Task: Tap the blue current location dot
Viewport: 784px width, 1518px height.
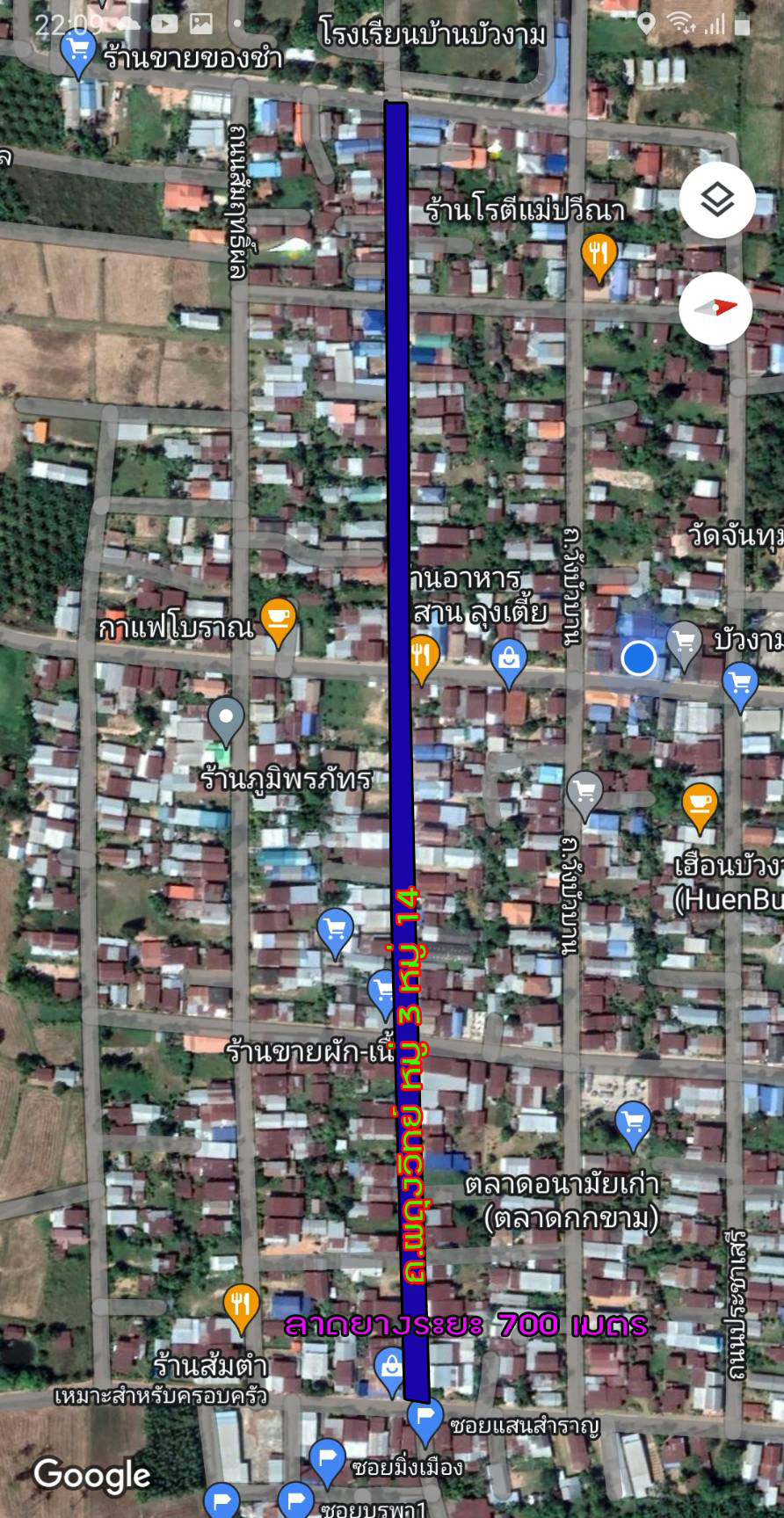Action: [x=639, y=657]
